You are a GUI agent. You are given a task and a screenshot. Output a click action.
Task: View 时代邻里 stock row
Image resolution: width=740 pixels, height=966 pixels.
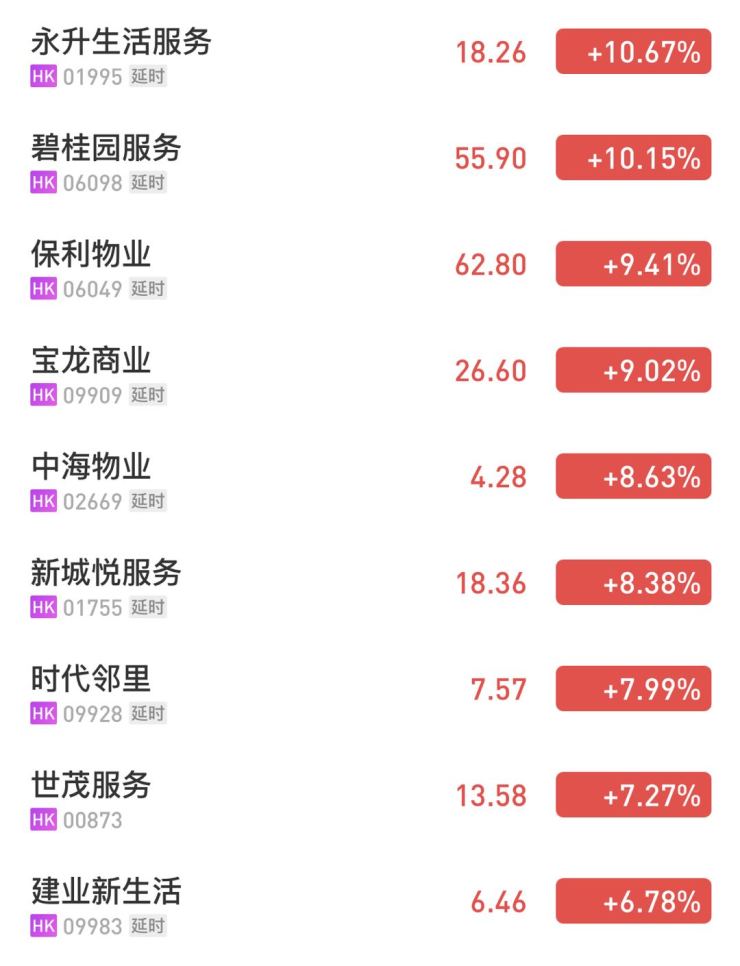click(91, 680)
